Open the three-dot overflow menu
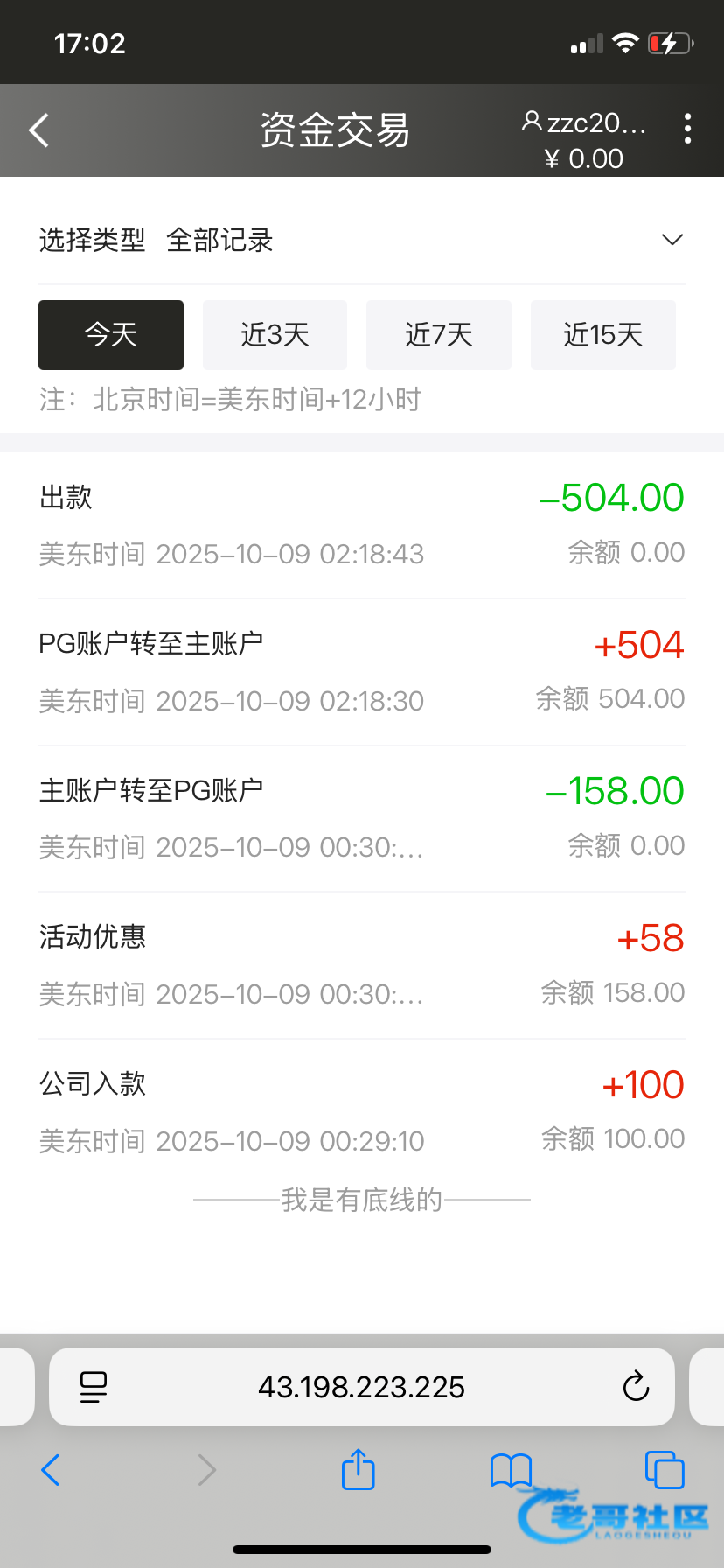The height and width of the screenshot is (1568, 724). tap(688, 129)
